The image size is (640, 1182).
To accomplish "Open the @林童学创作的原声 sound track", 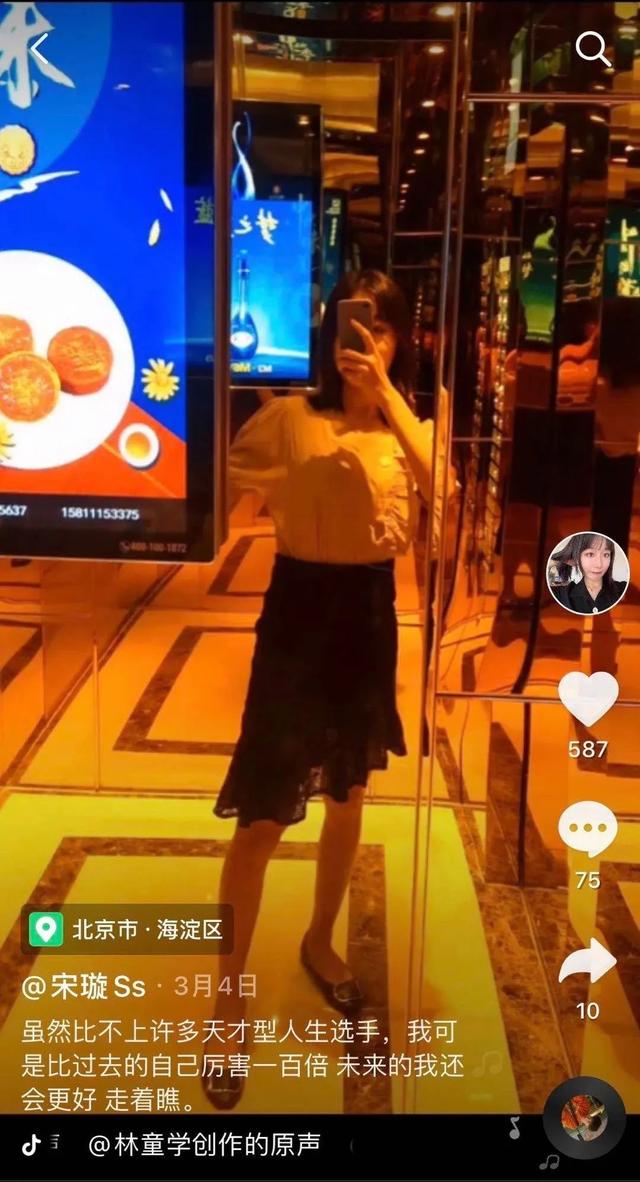I will tap(204, 1144).
